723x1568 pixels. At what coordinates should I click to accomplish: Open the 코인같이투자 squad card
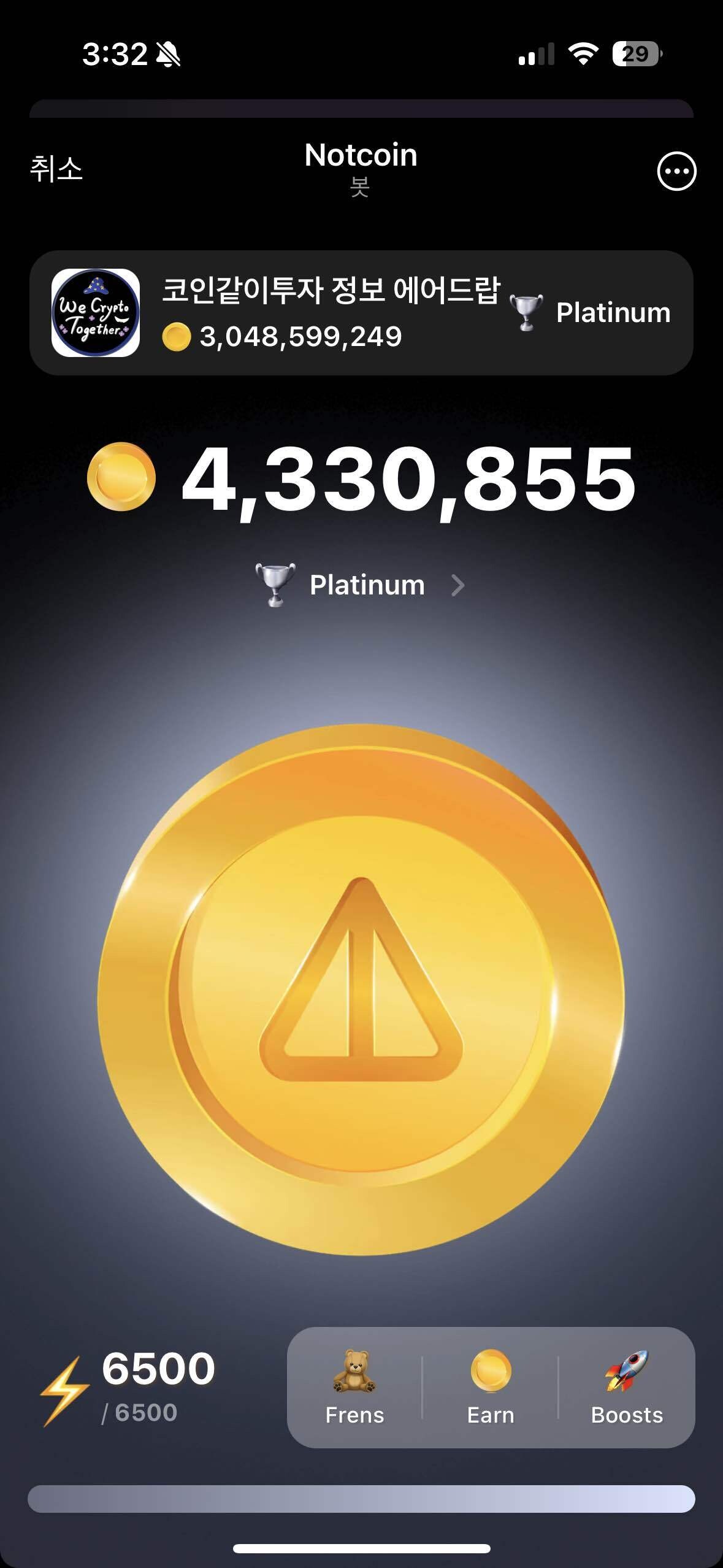click(x=361, y=313)
